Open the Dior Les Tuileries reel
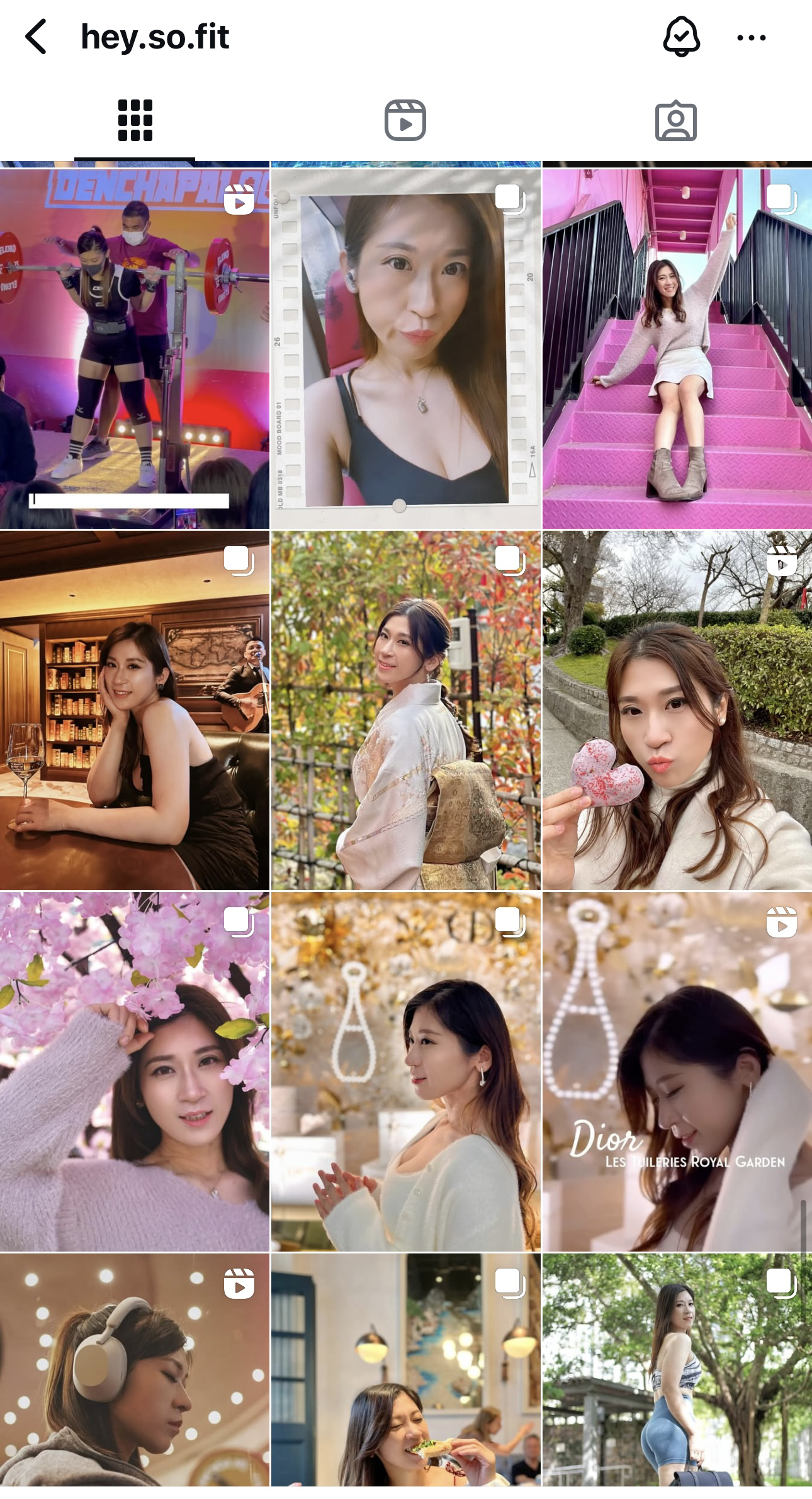 tap(677, 1072)
